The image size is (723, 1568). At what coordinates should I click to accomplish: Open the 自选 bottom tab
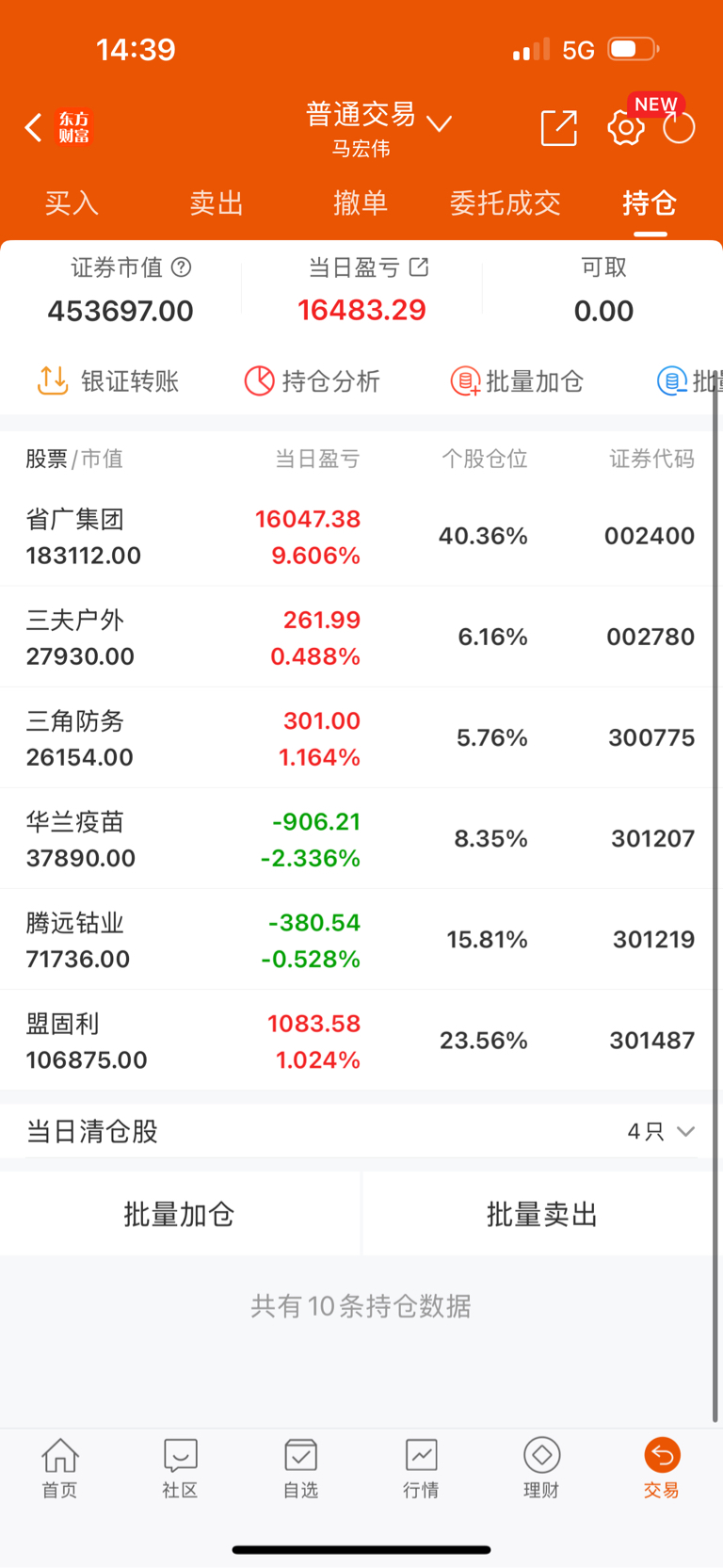coord(300,1467)
